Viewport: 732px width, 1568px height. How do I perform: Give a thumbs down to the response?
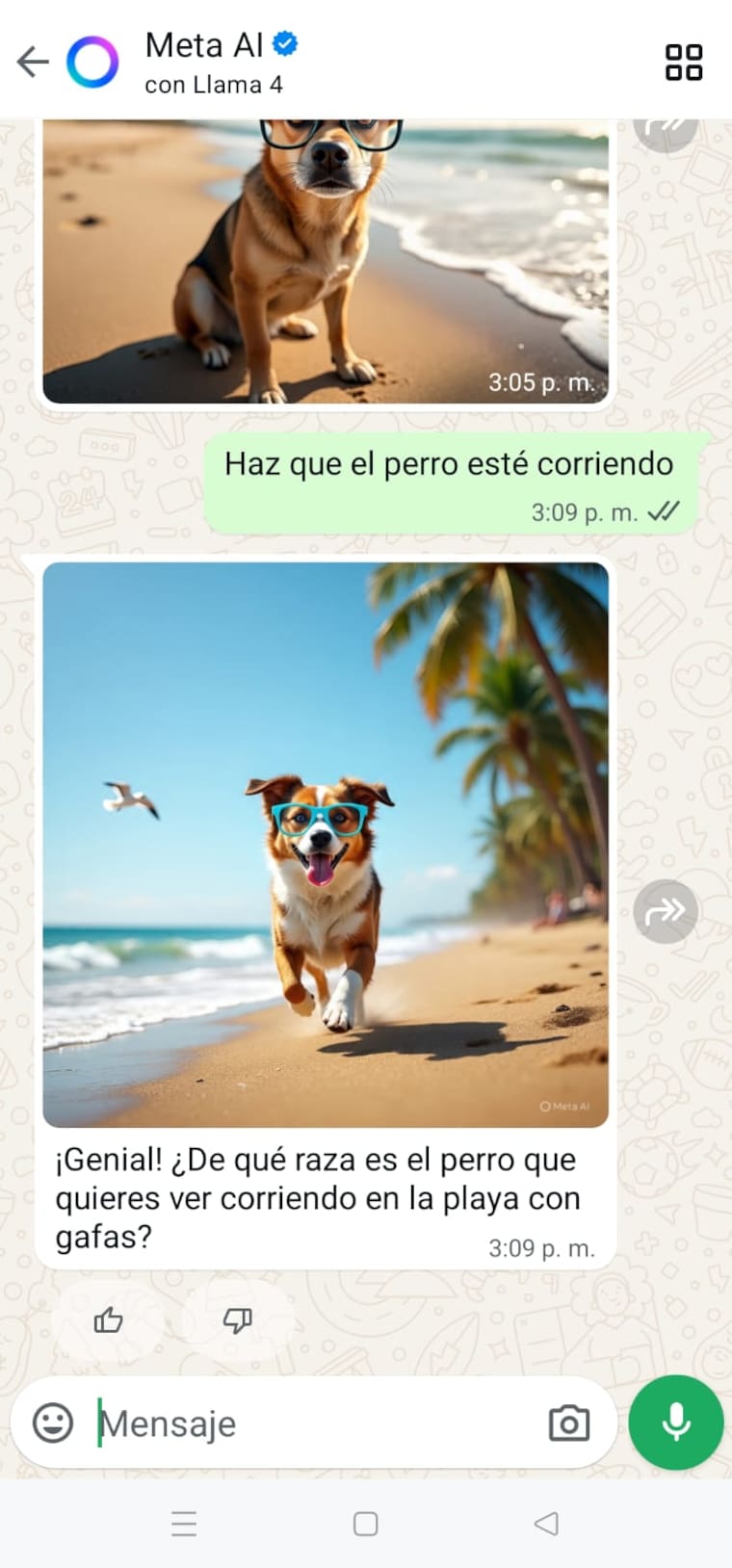point(237,1320)
